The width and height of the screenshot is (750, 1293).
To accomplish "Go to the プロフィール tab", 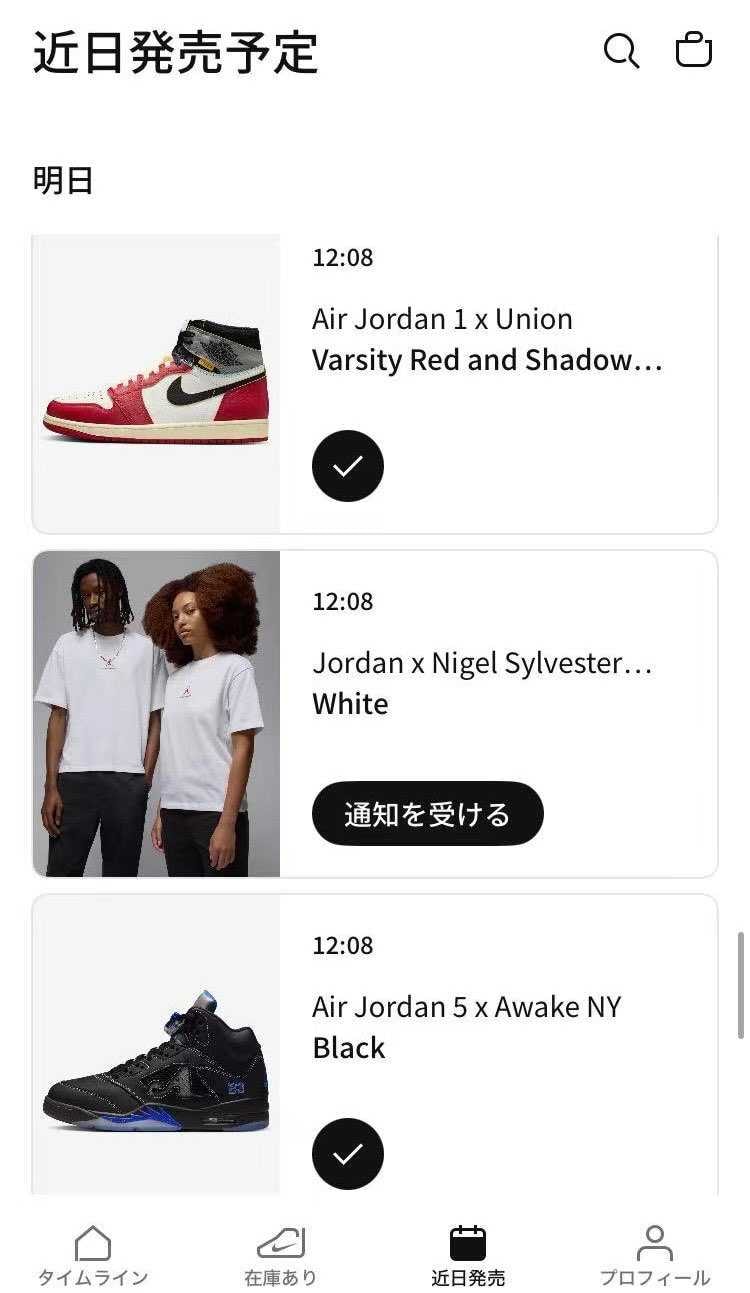I will (x=655, y=1256).
